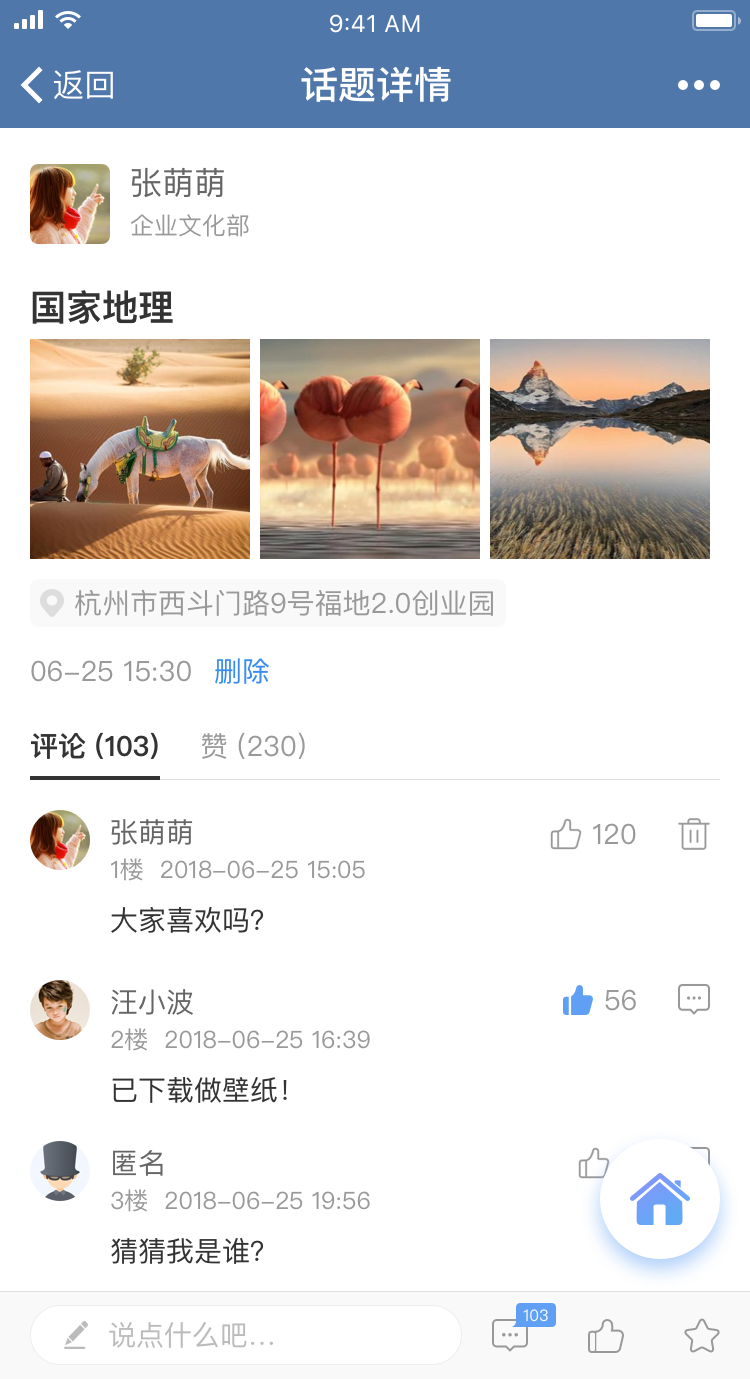Open the 杭州市西斗门路9号 location chip
Screen dimensions: 750x1379
[268, 603]
